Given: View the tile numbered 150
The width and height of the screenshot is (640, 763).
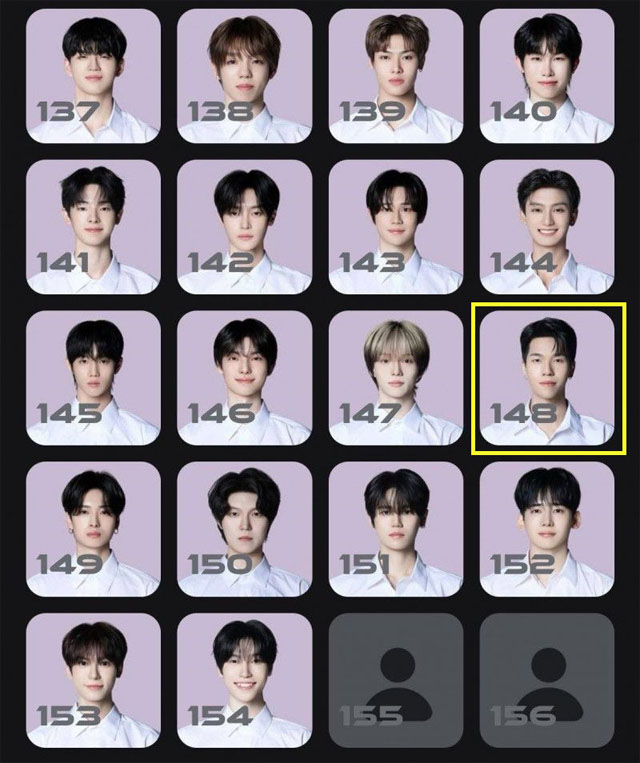Looking at the screenshot, I should tap(244, 529).
